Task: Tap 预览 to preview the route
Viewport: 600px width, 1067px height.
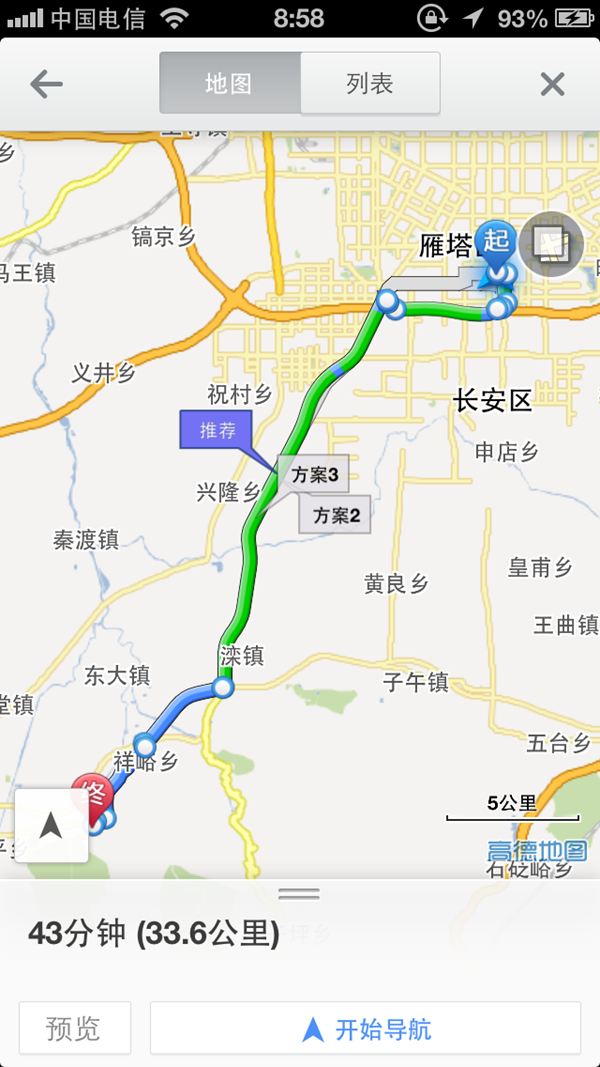Action: tap(74, 1028)
